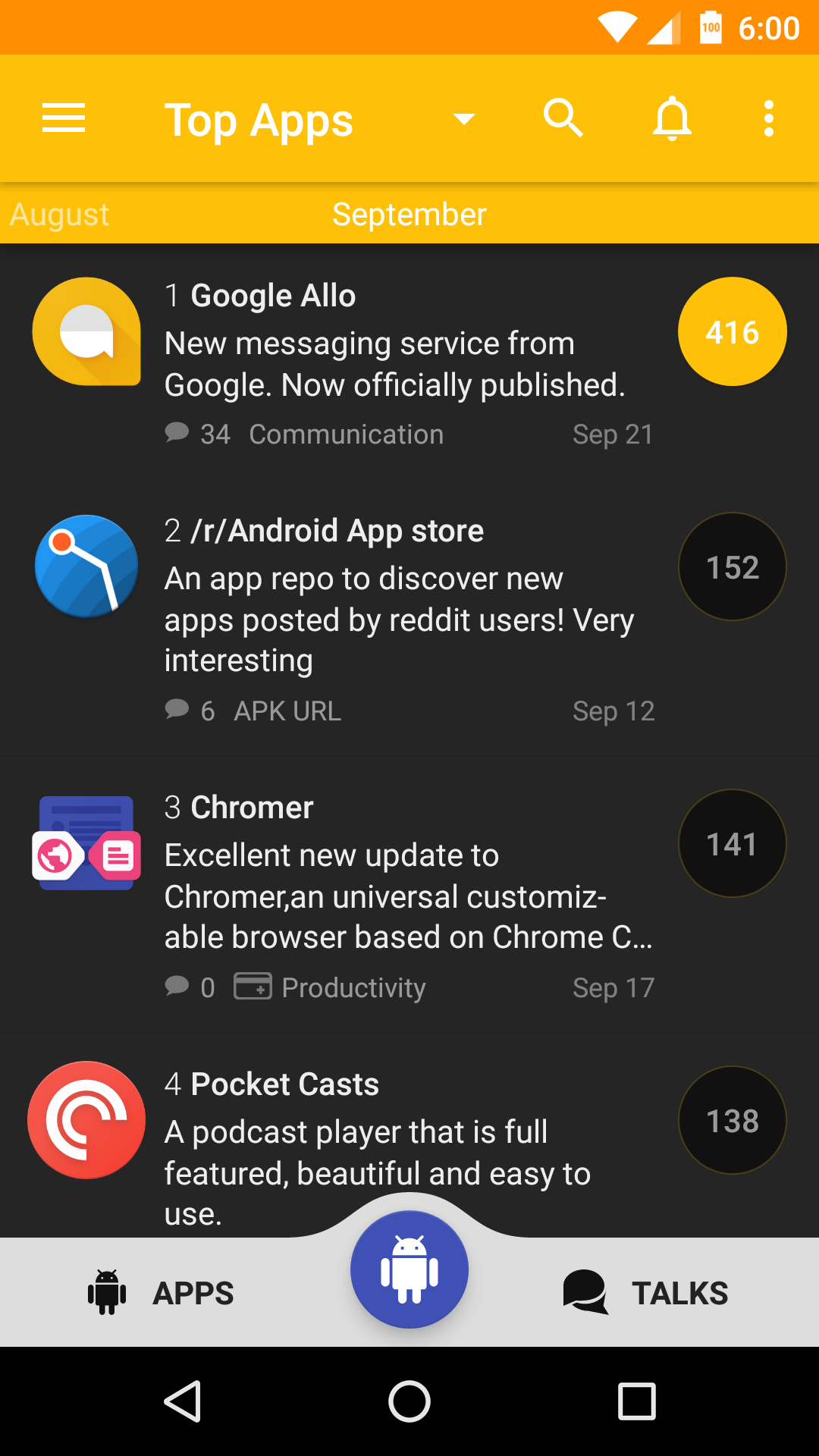Tap the Google Allo app icon

tap(86, 331)
